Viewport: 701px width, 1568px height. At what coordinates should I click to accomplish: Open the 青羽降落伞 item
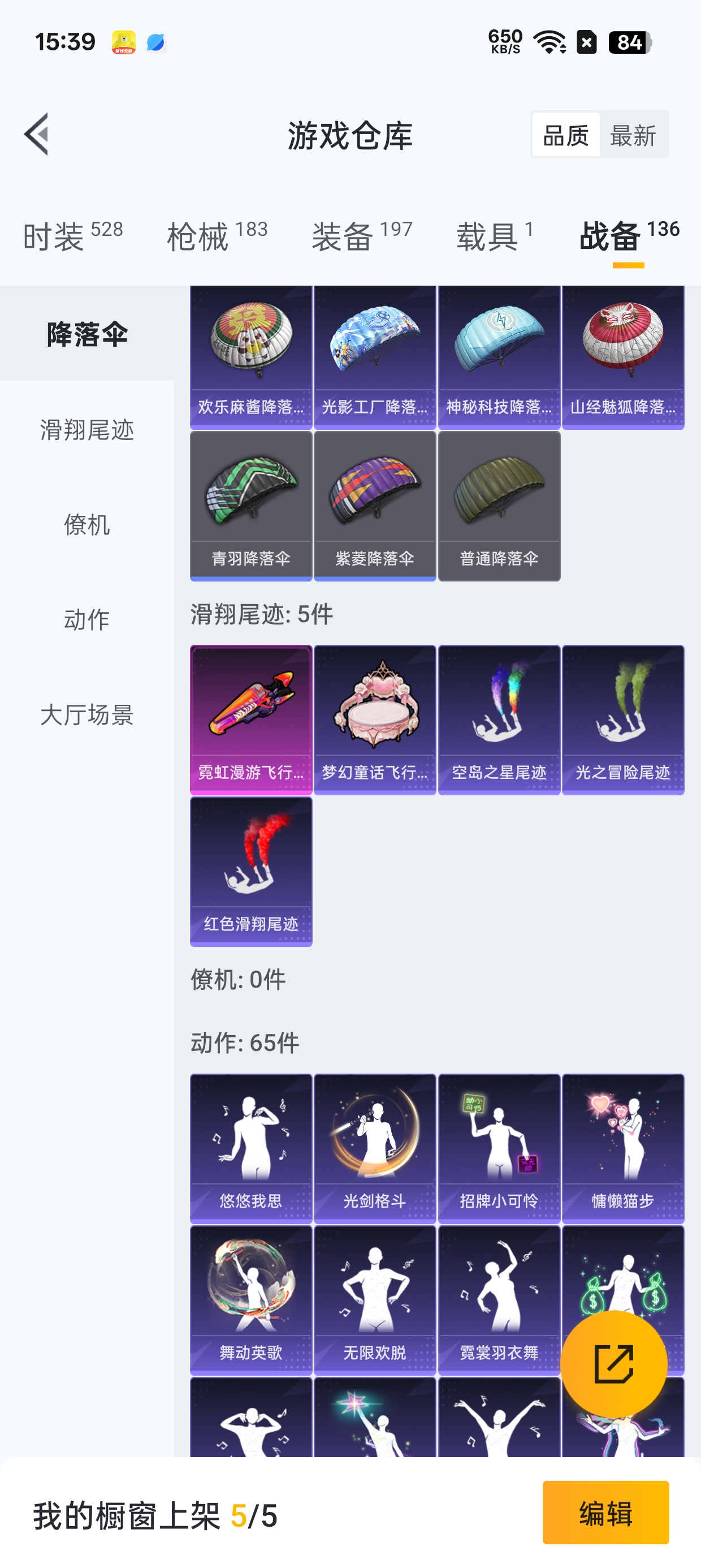(250, 505)
